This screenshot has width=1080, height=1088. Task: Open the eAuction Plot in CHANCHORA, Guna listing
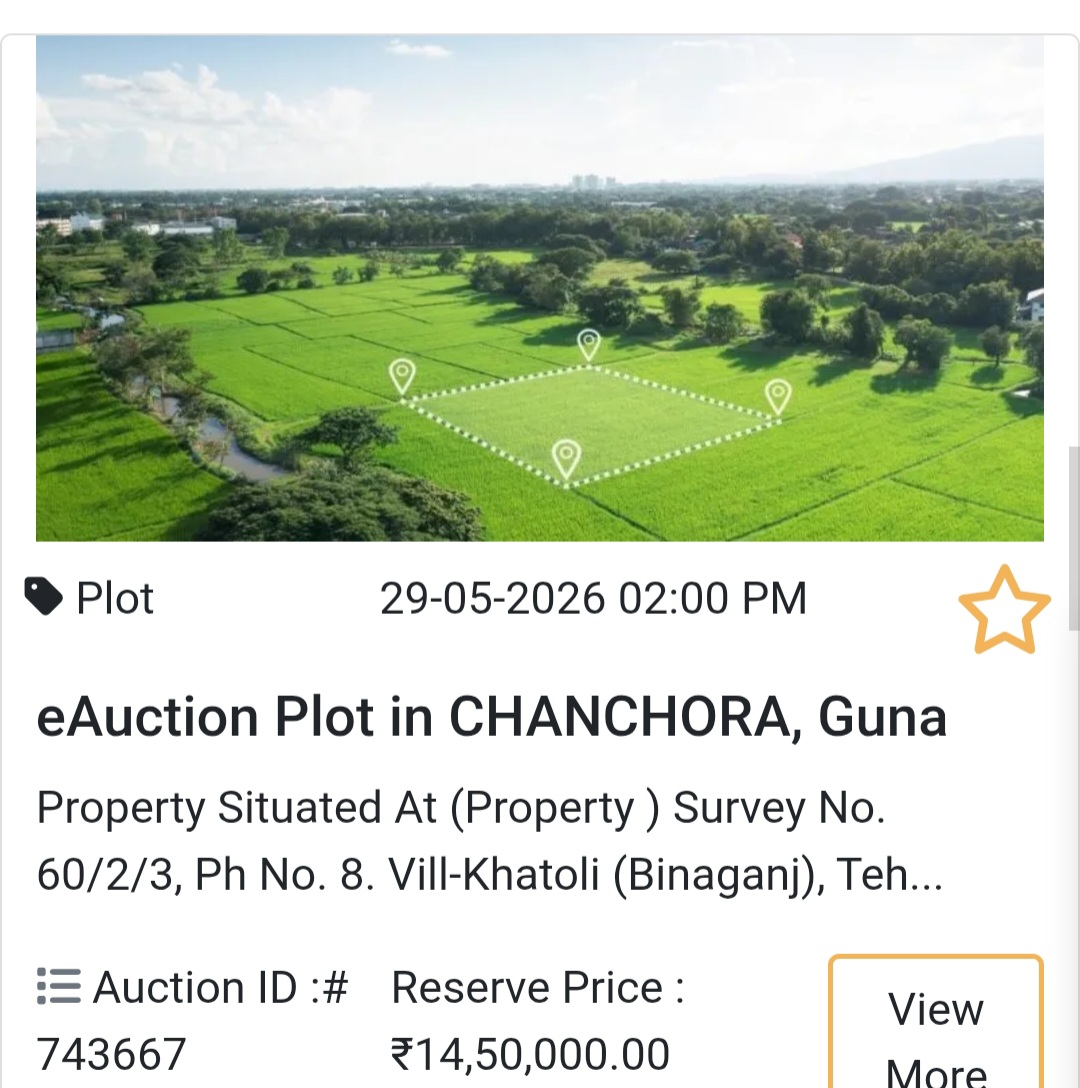click(x=492, y=716)
